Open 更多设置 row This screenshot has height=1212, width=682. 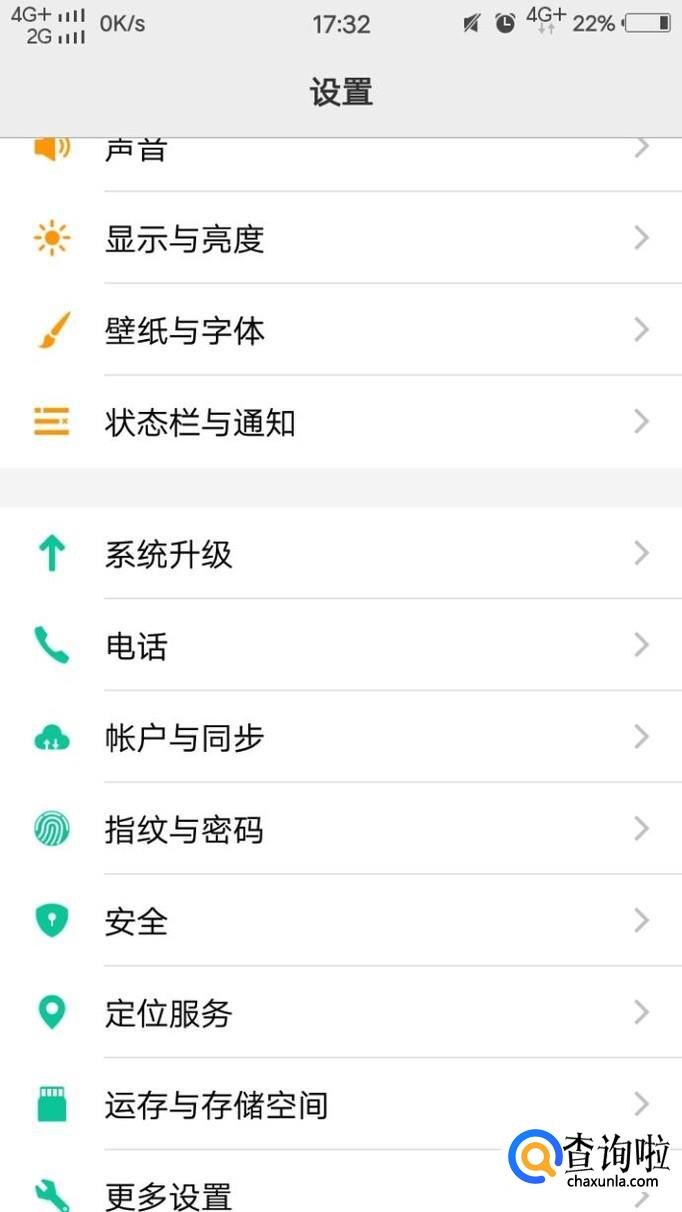(x=169, y=1195)
